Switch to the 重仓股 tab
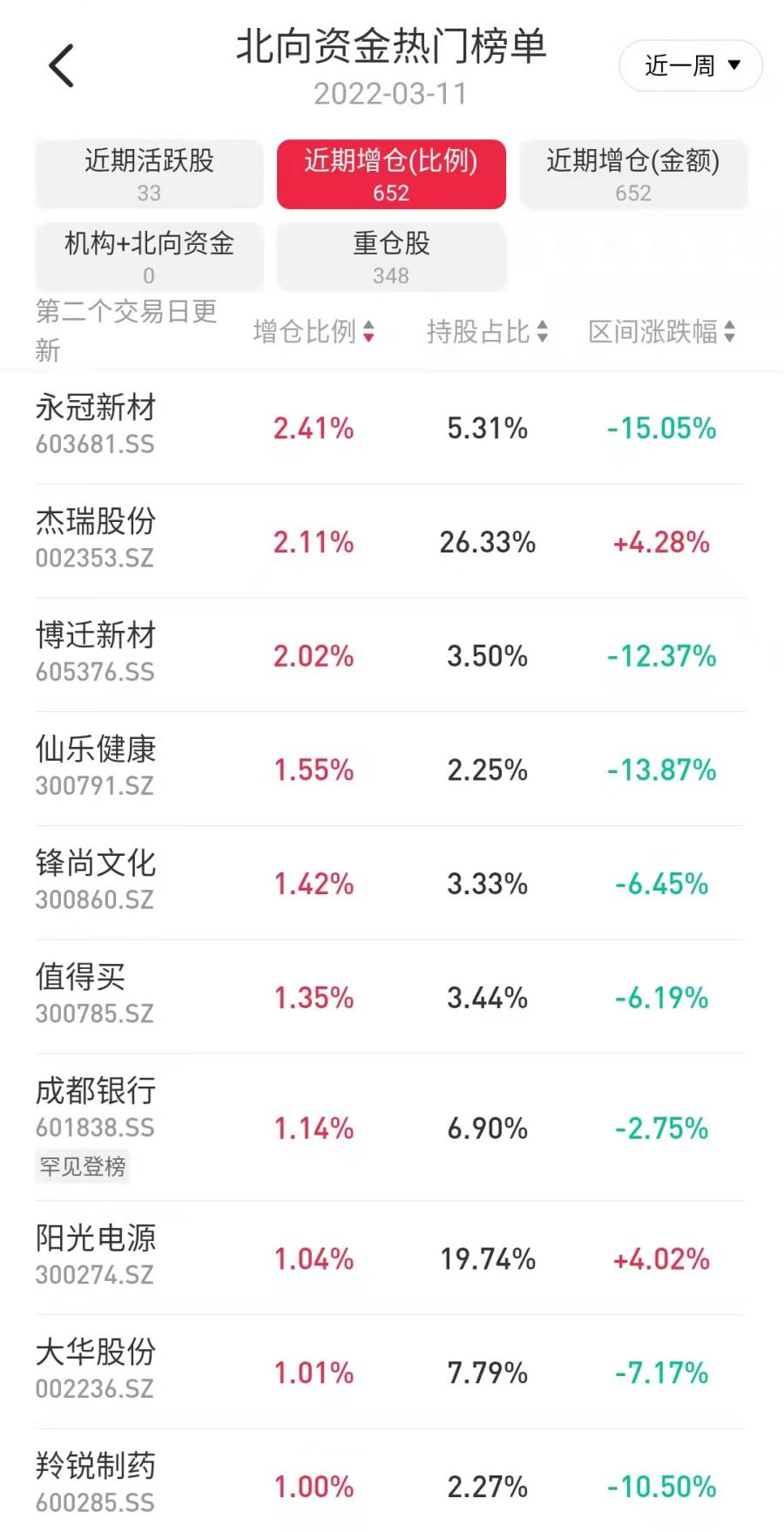This screenshot has height=1532, width=784. point(391,256)
